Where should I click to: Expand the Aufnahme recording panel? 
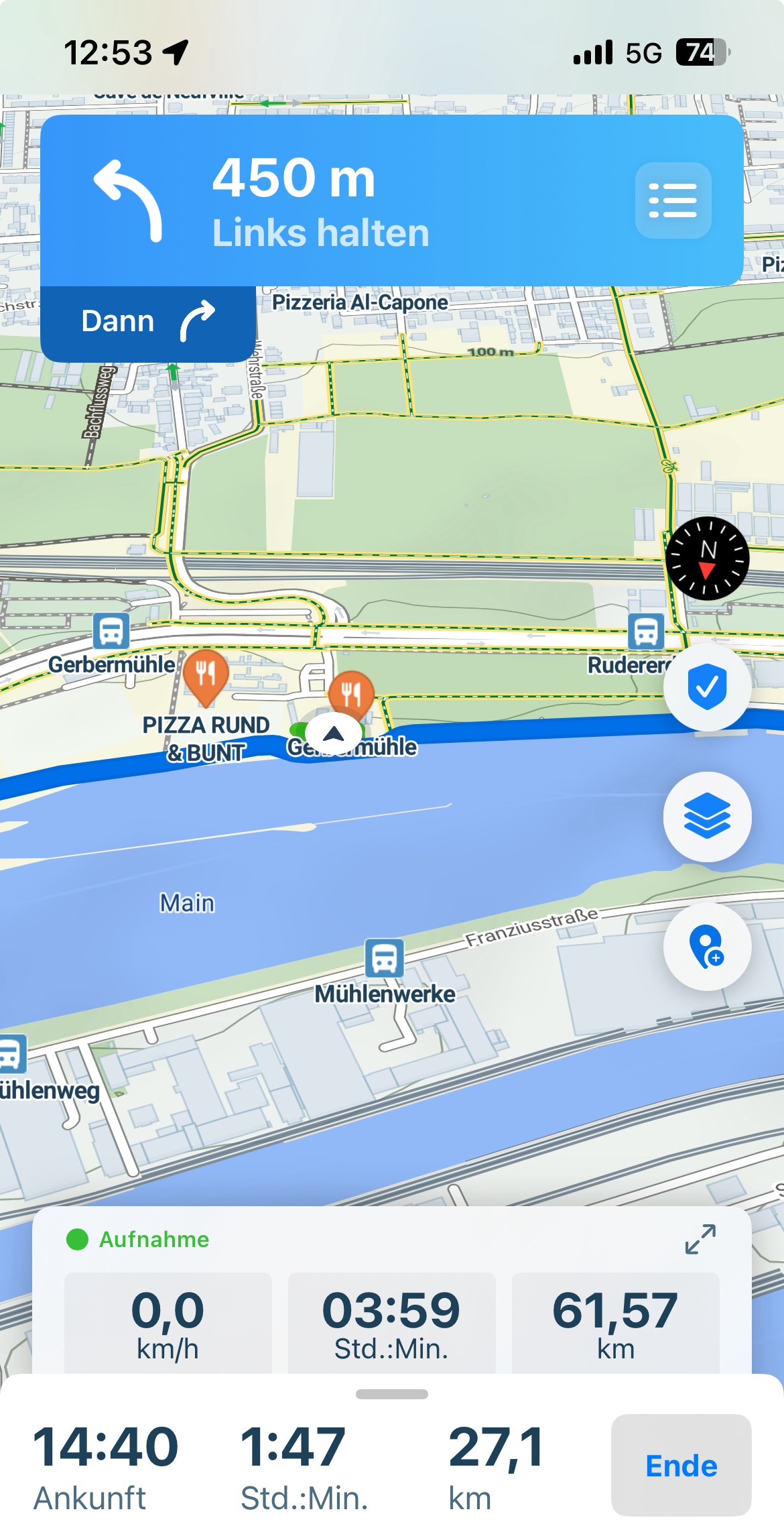(700, 1239)
